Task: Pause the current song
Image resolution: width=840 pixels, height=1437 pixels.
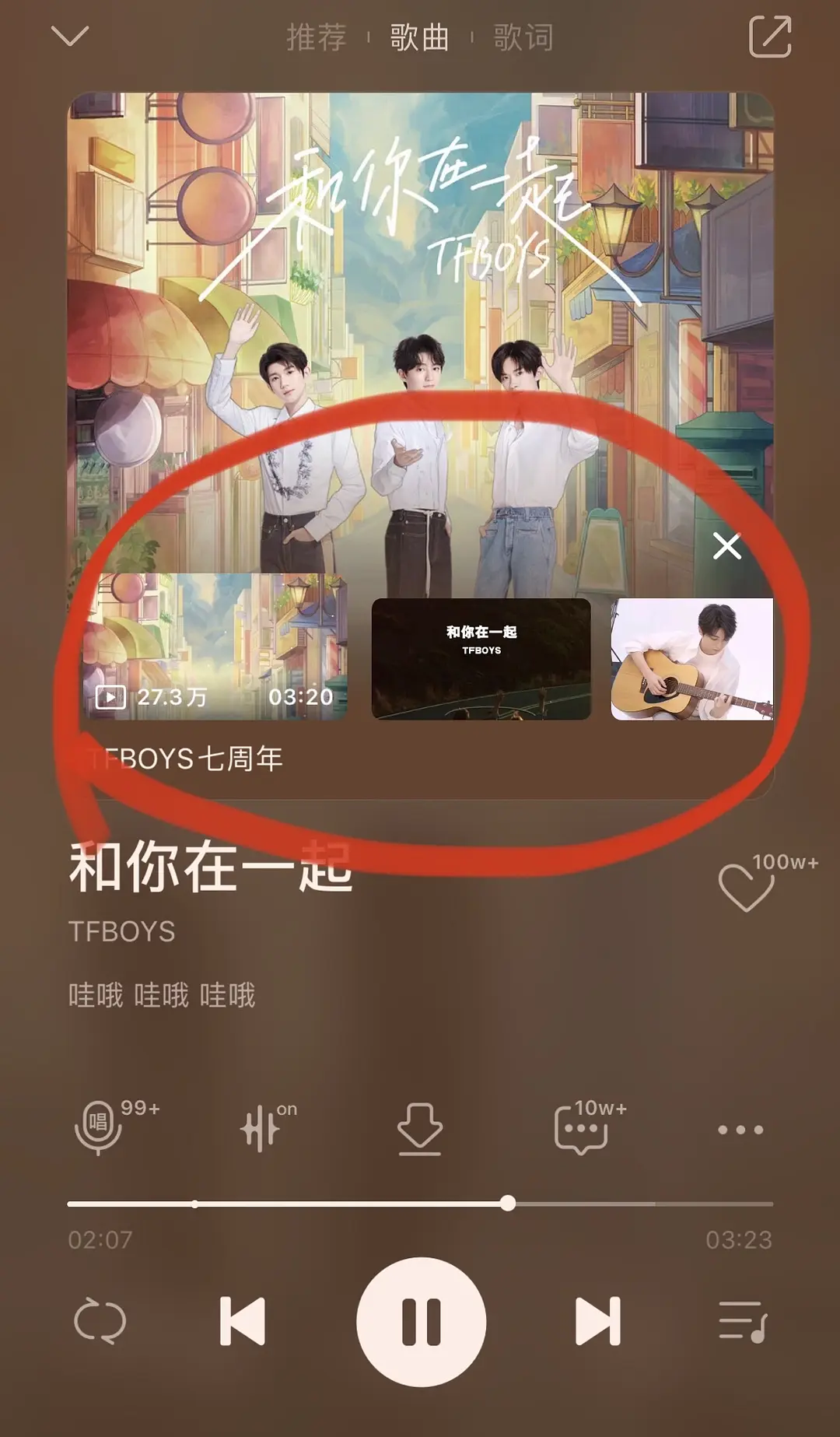Action: (x=422, y=1322)
